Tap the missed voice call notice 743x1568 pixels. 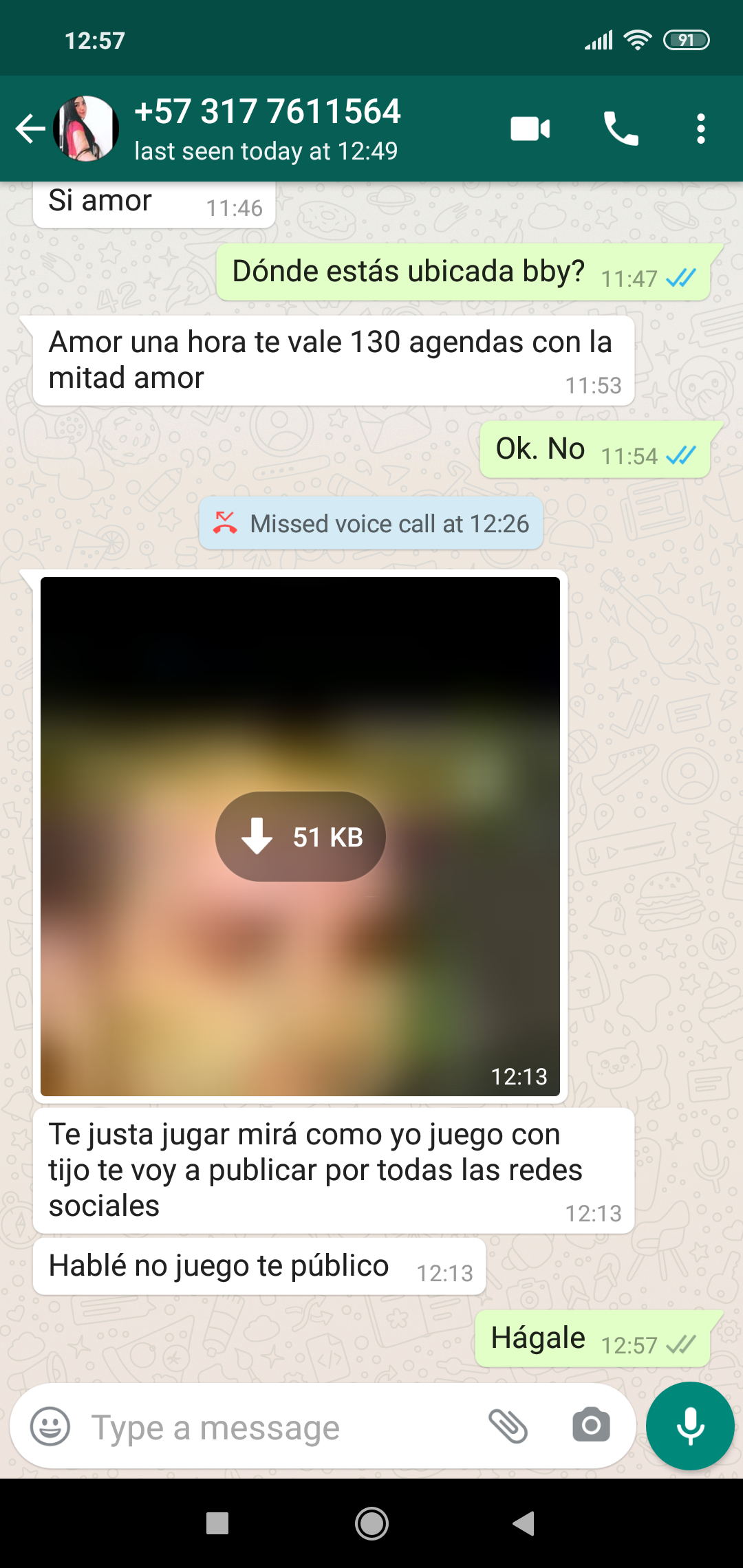(x=371, y=523)
